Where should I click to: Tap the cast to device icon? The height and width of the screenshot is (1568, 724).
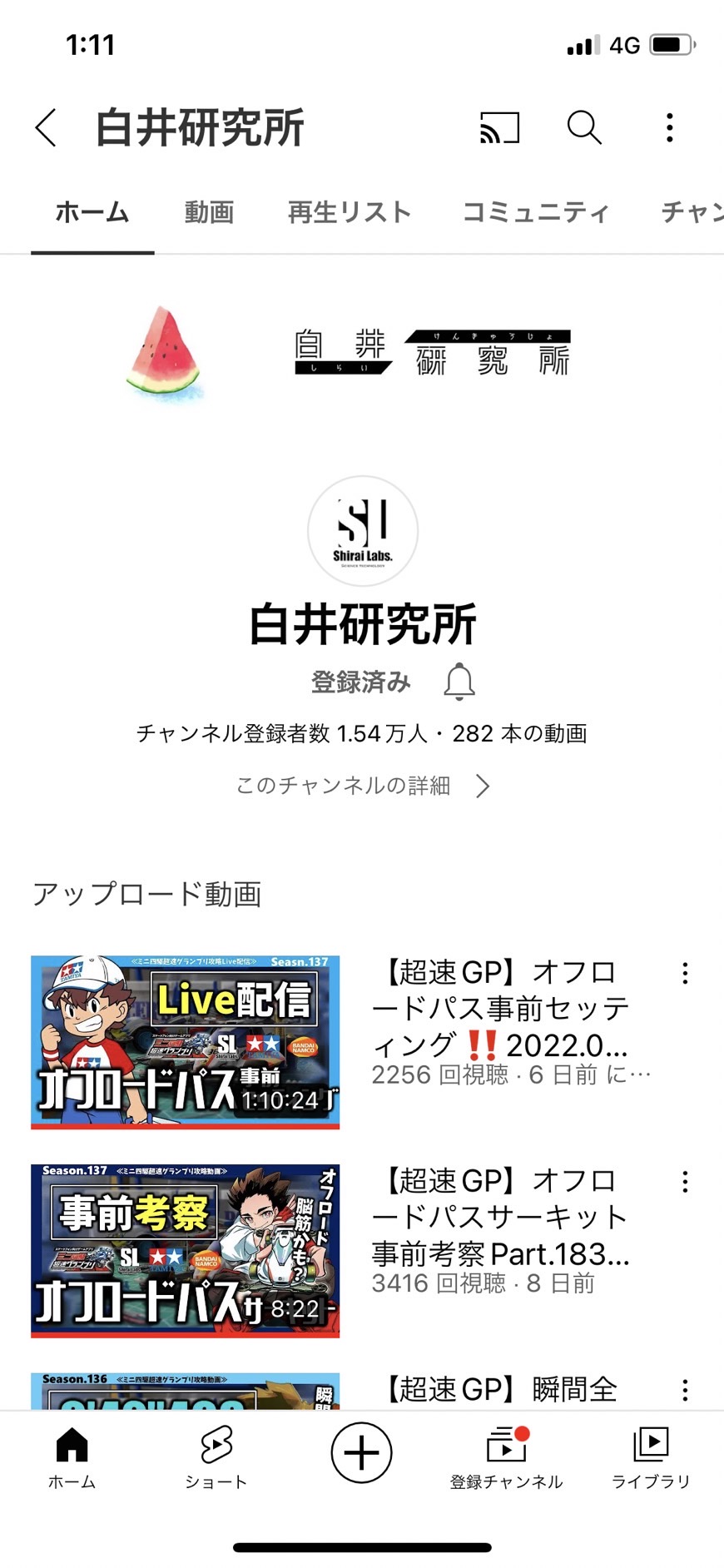[499, 128]
